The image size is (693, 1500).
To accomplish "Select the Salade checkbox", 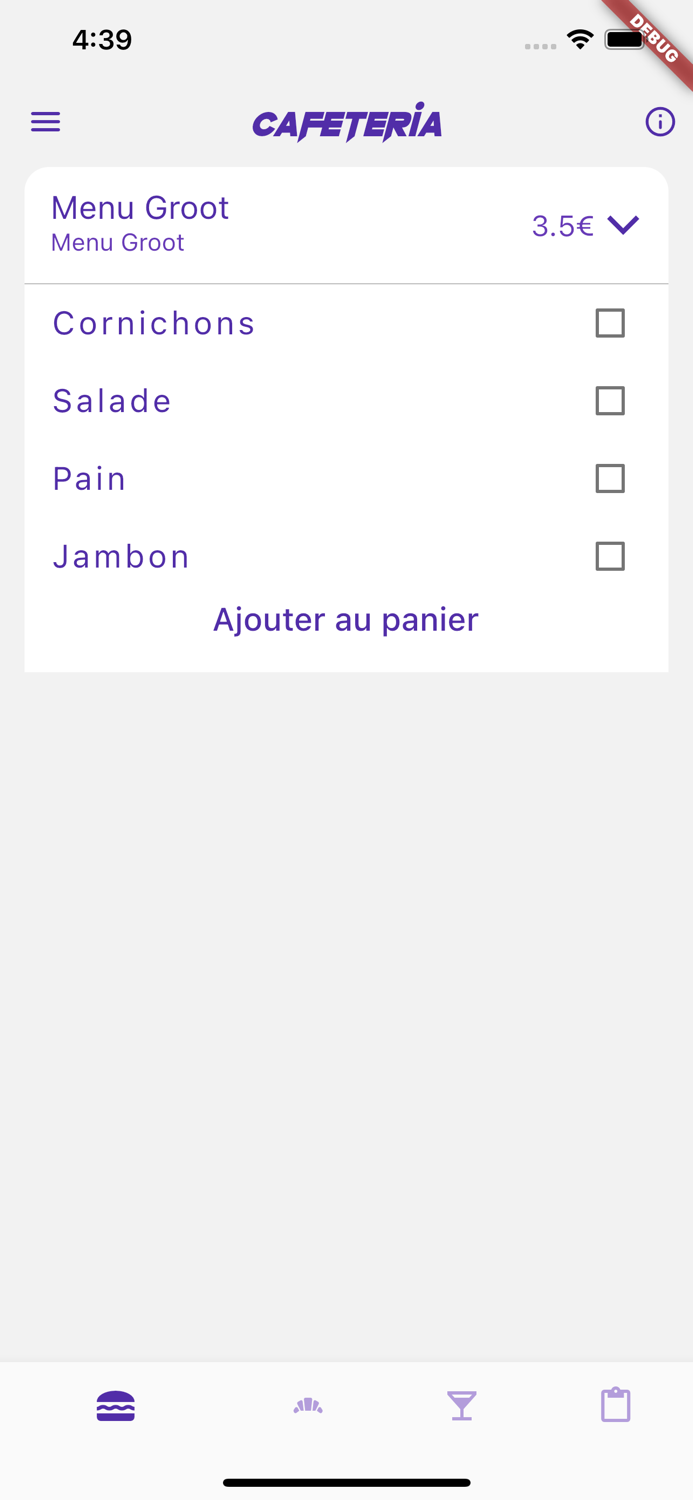I will click(x=610, y=401).
